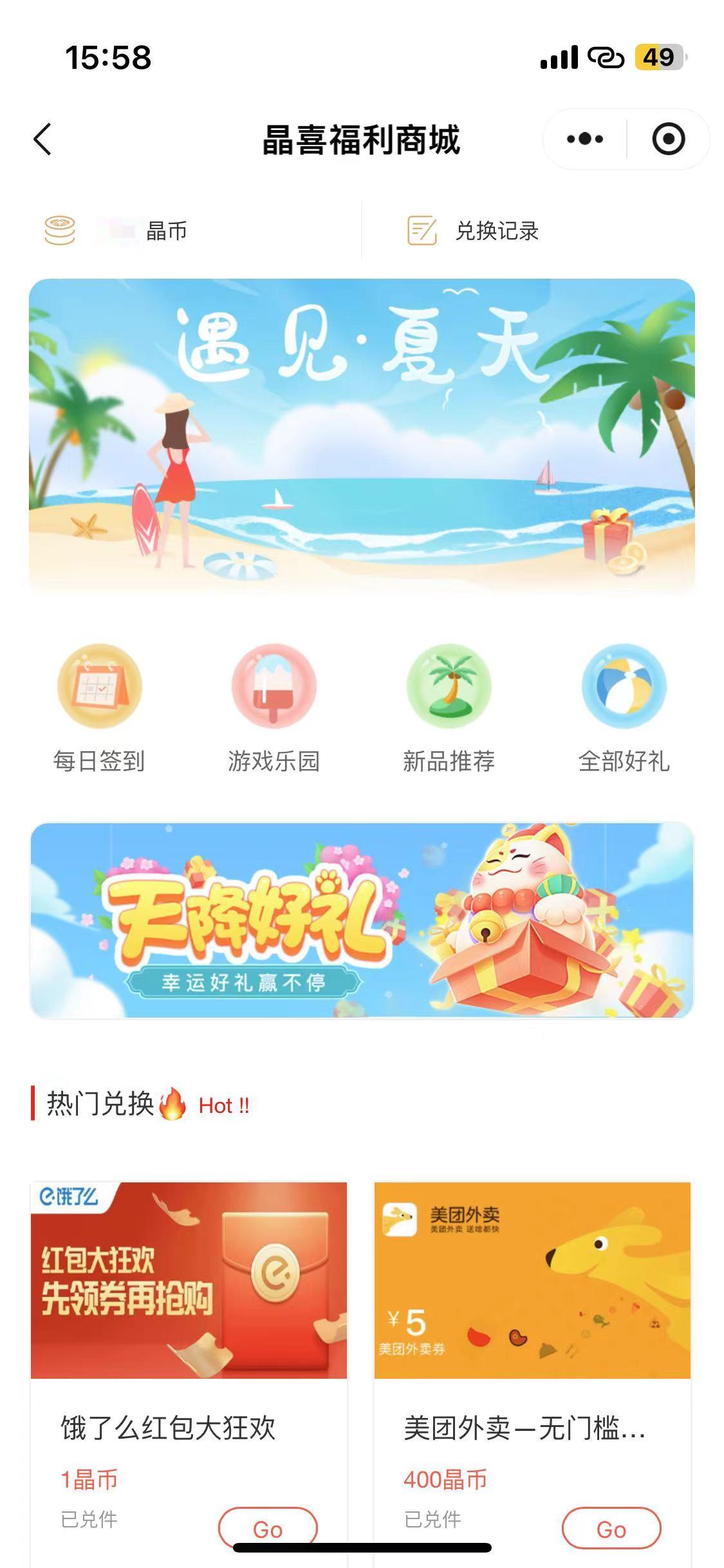The height and width of the screenshot is (1568, 724).
Task: Tap the mini-program circle close control
Action: 668,137
